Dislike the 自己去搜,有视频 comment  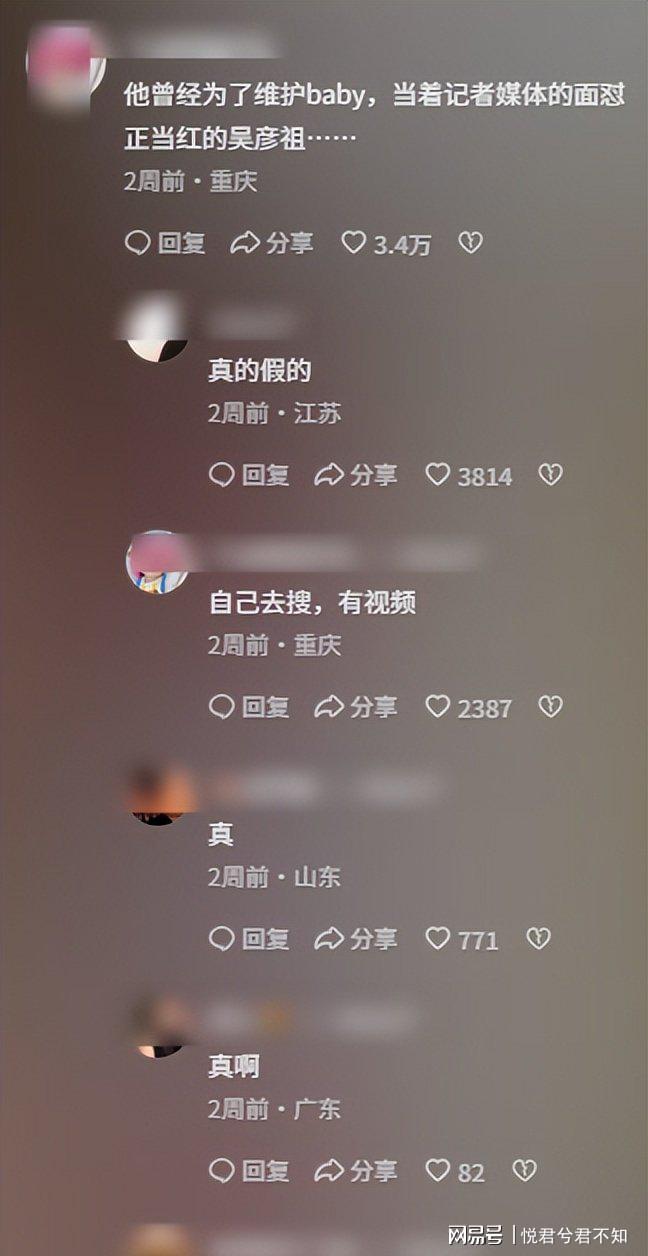[550, 707]
